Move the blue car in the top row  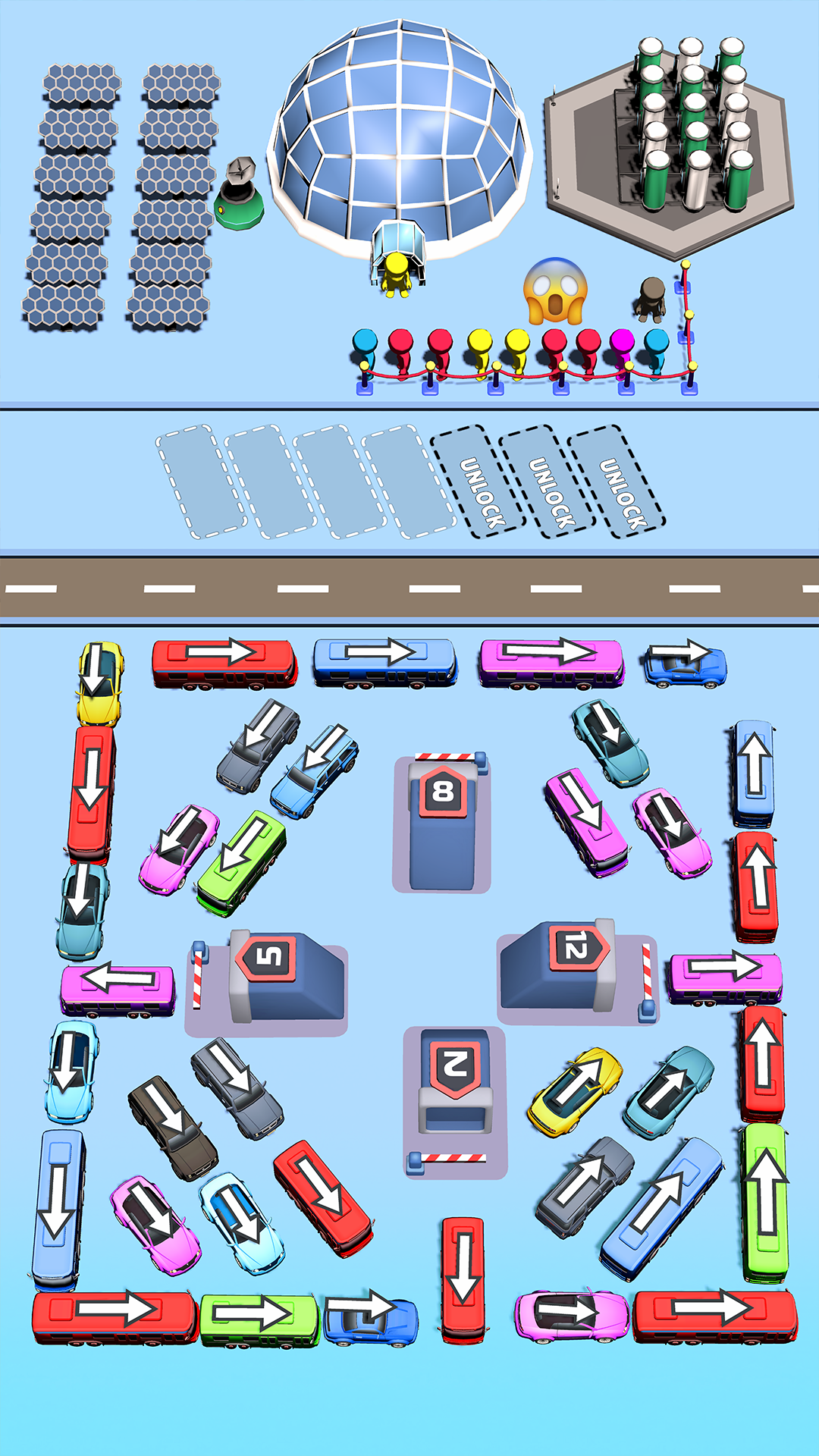pos(686,665)
